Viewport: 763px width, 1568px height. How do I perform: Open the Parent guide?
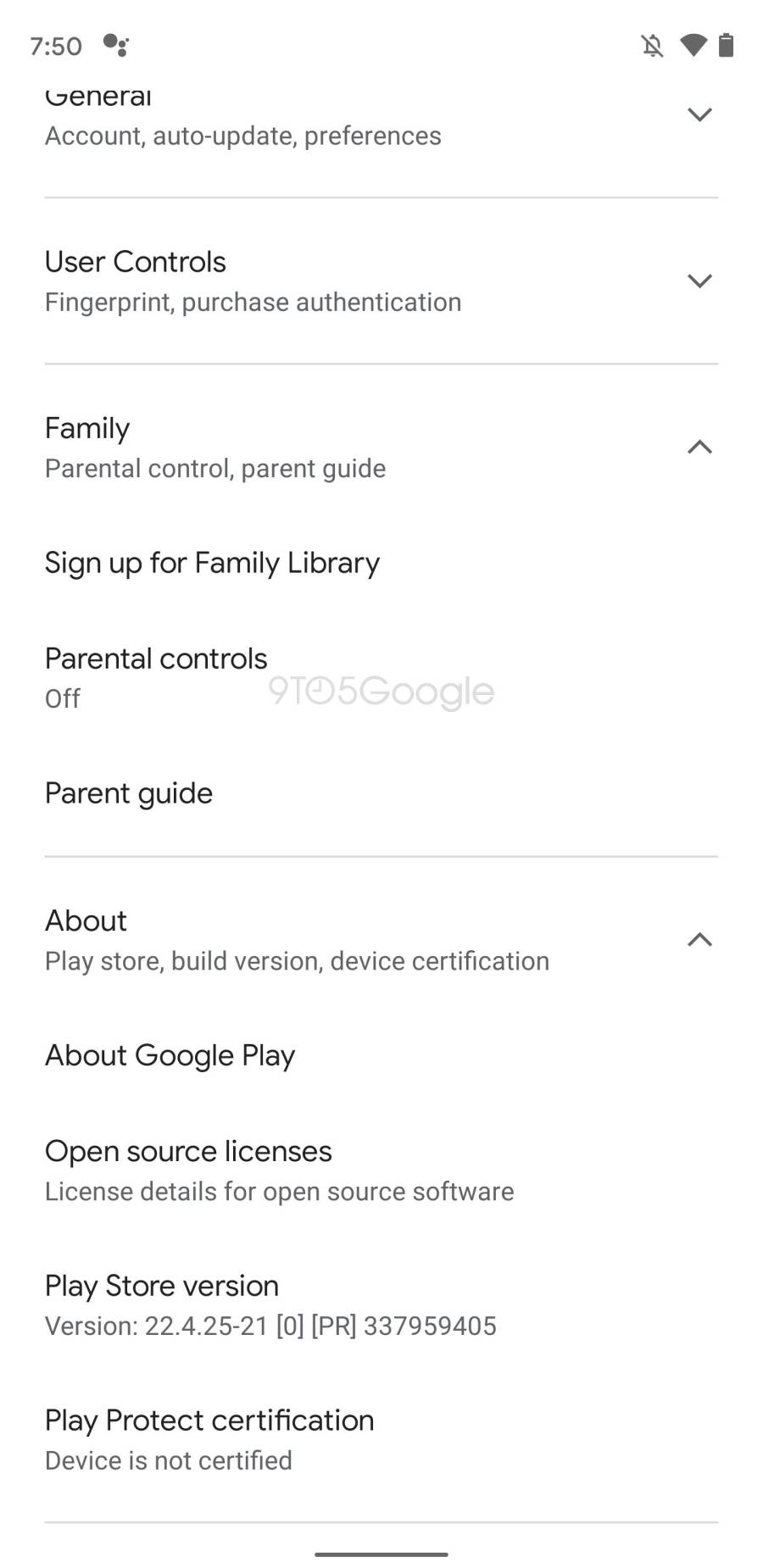click(x=128, y=793)
